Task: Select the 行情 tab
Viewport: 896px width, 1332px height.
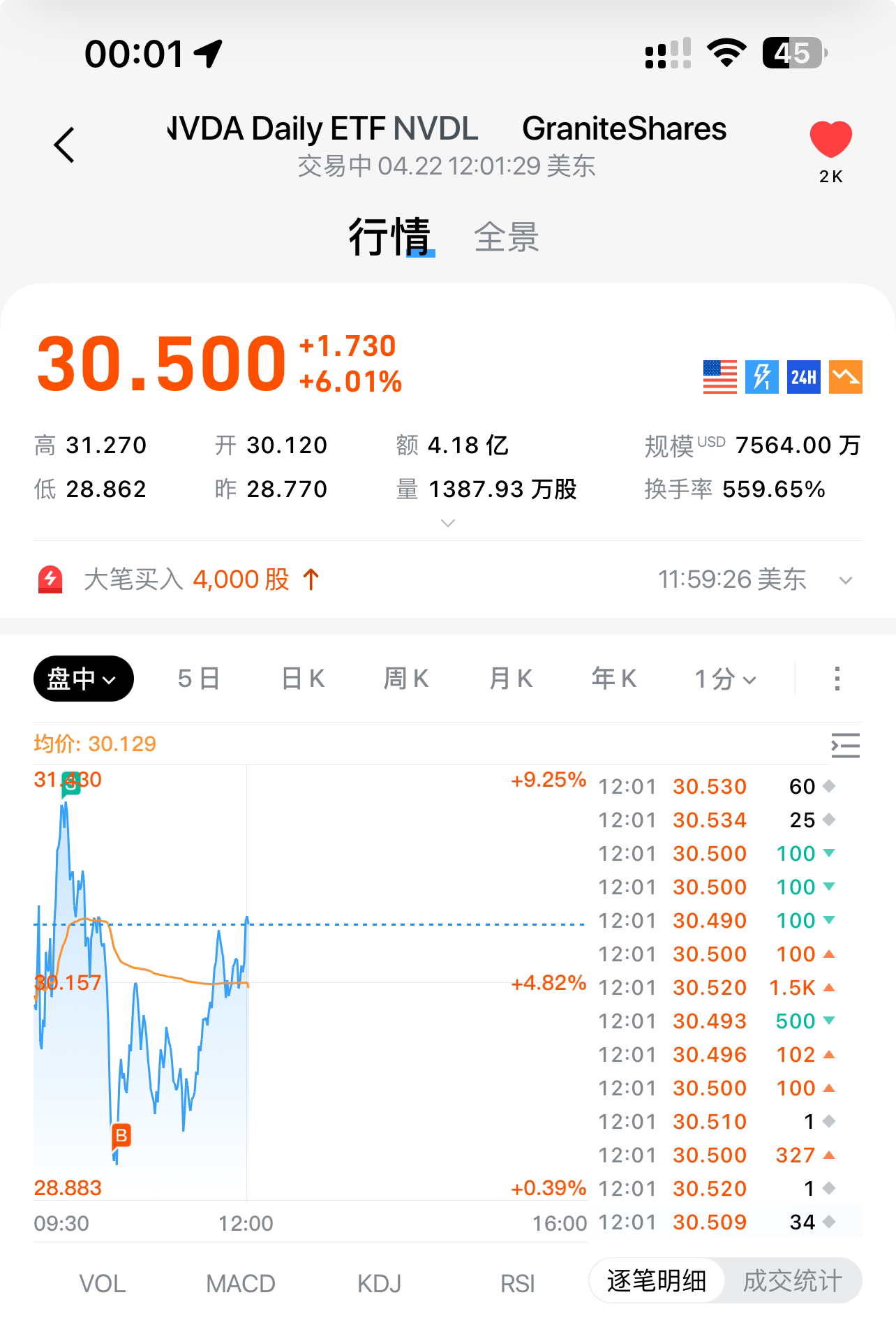Action: (x=389, y=237)
